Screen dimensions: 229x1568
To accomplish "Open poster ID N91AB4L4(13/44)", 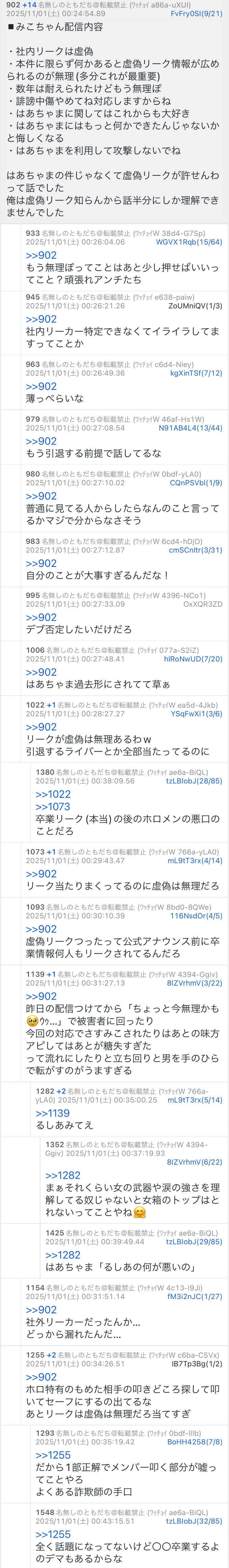I will click(x=190, y=428).
